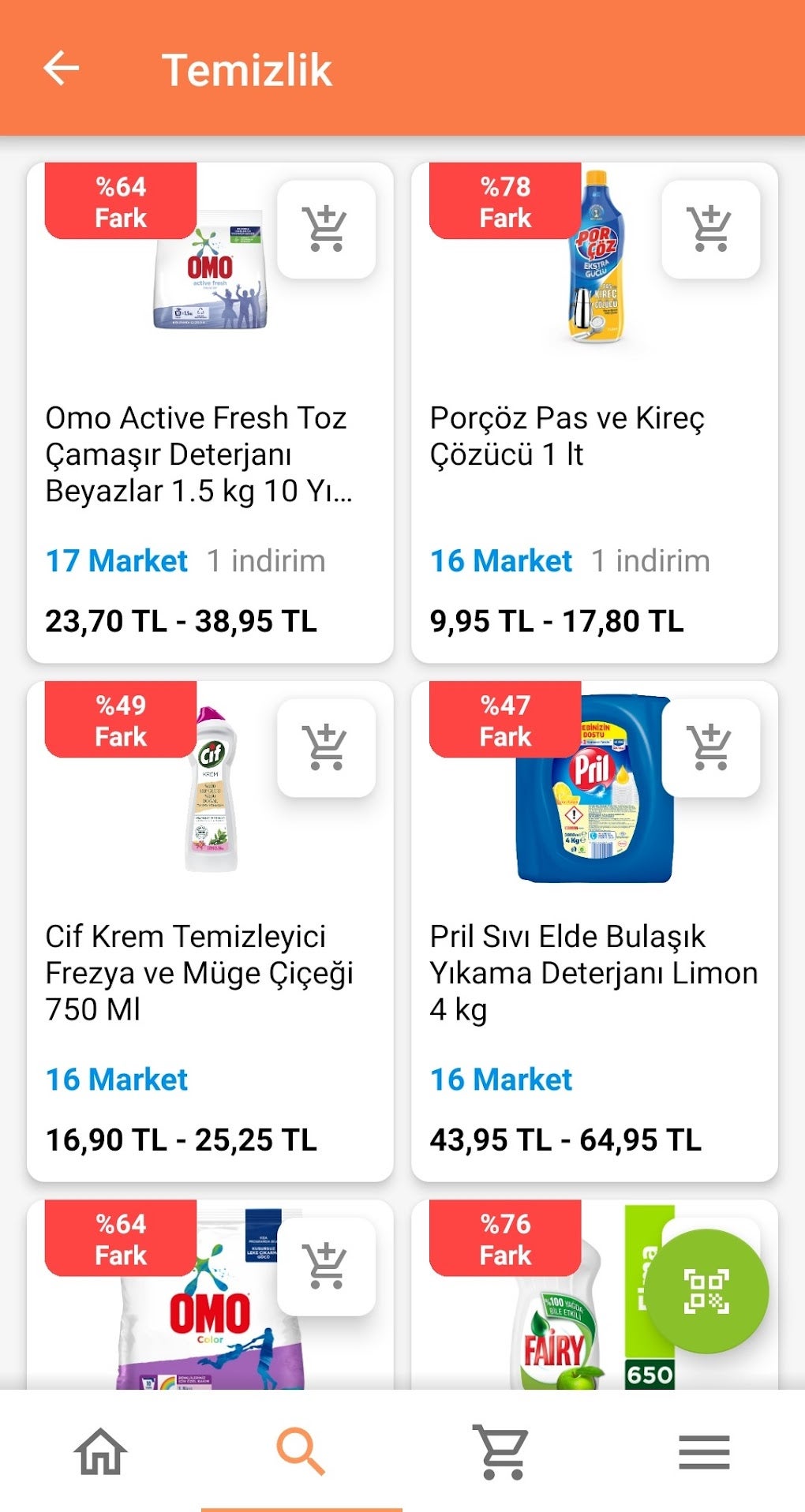Open Cif Krem Temizleyici product card
Viewport: 805px width, 1512px height.
pos(197,972)
